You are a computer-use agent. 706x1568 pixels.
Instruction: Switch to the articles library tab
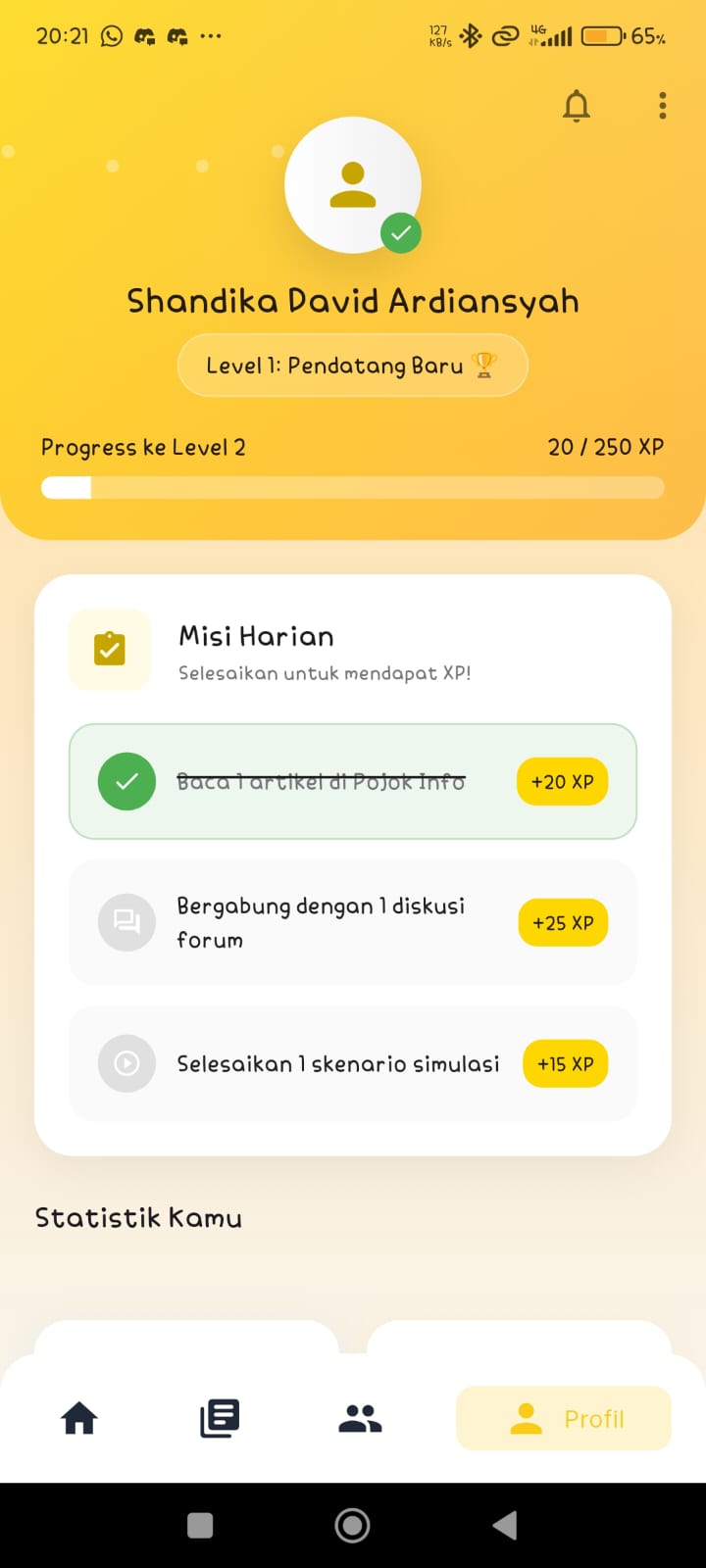(220, 1418)
